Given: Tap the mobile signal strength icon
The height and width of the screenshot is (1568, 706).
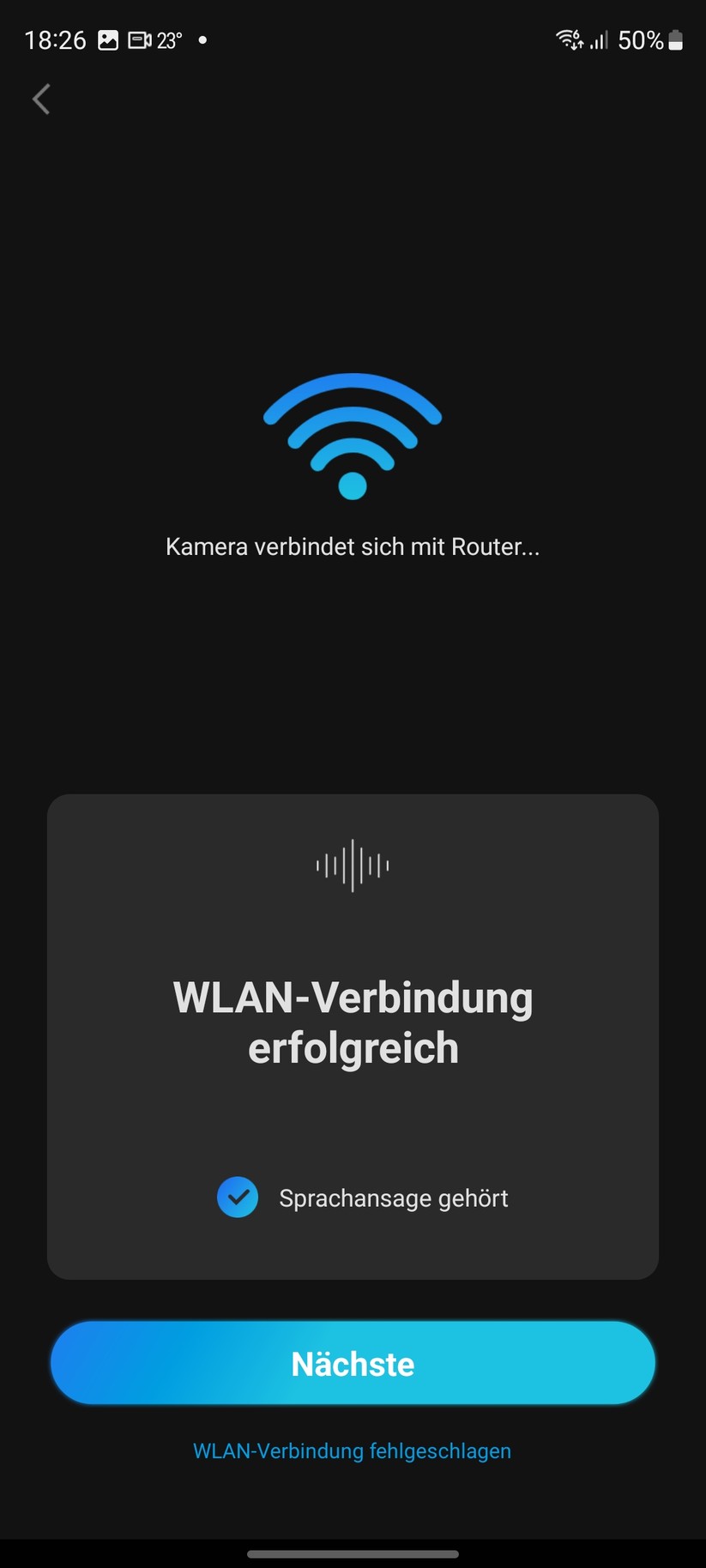Looking at the screenshot, I should 598,39.
